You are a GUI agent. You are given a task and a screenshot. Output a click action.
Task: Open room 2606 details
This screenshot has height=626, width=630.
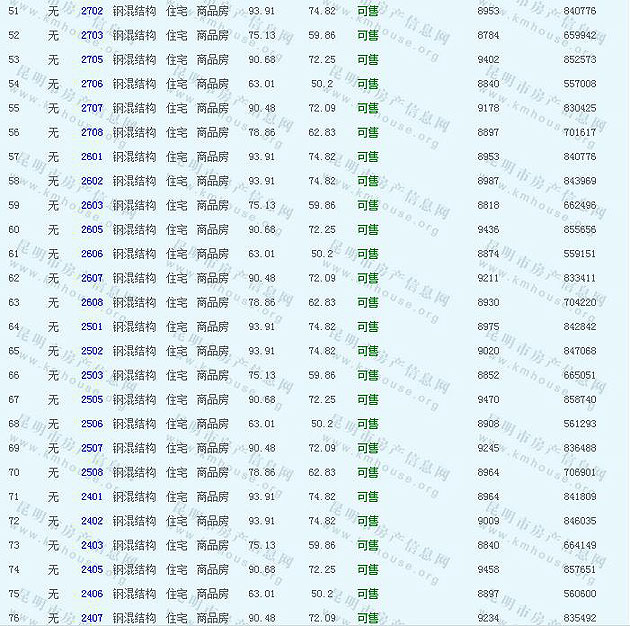coord(92,254)
